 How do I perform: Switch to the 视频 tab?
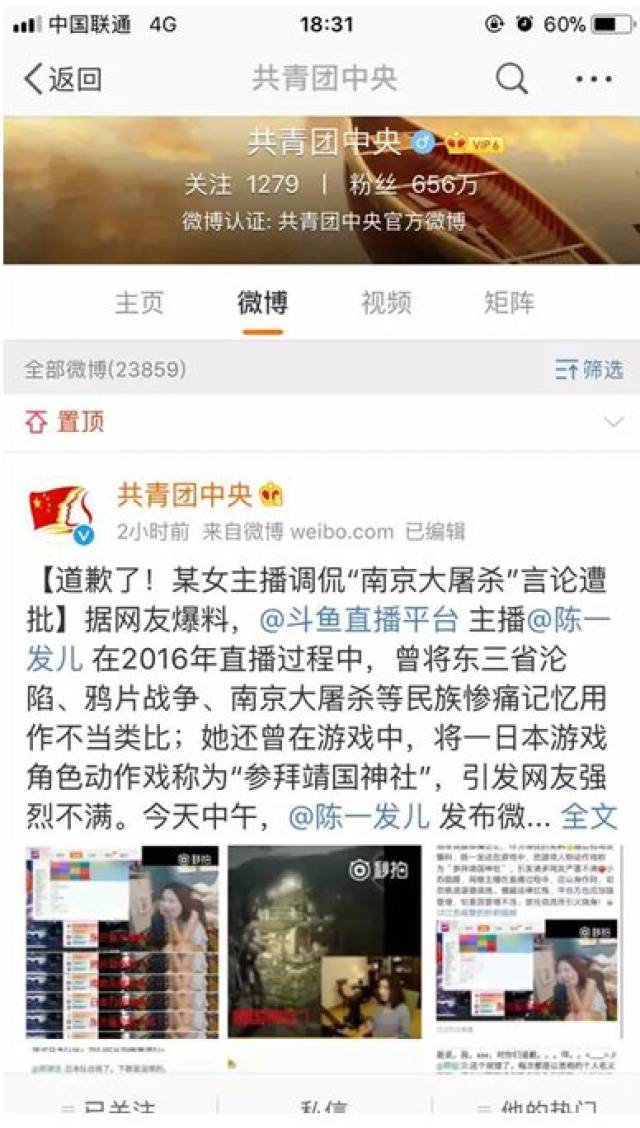385,303
